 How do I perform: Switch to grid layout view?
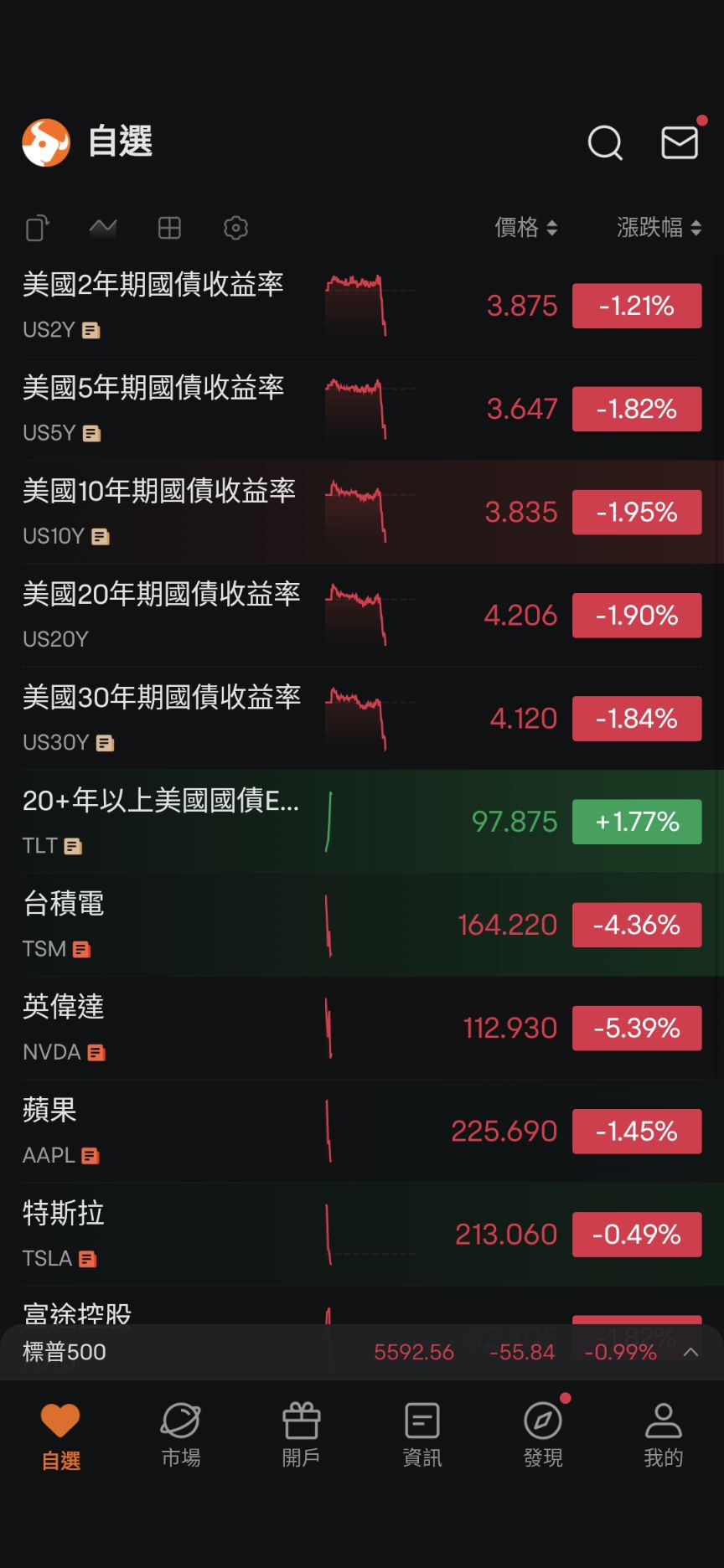tap(169, 228)
